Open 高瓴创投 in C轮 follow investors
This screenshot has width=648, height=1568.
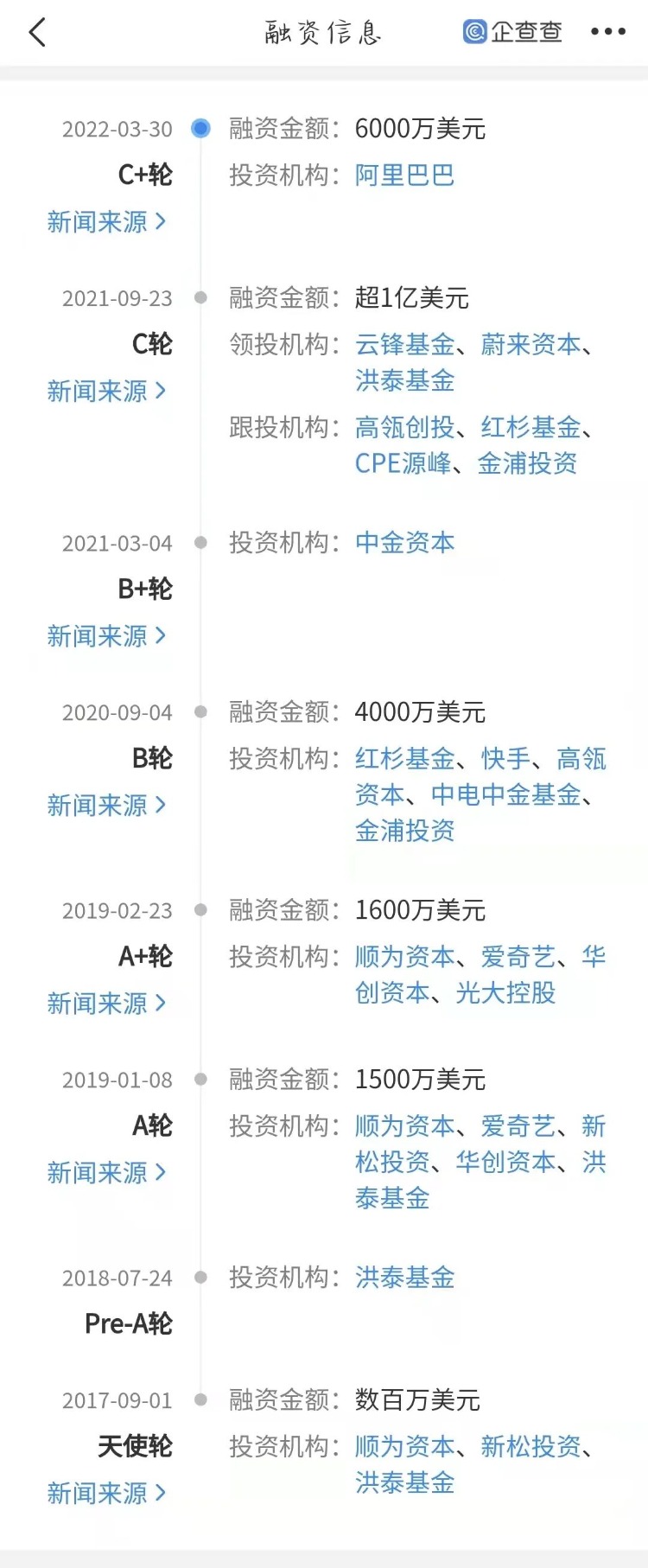(404, 427)
